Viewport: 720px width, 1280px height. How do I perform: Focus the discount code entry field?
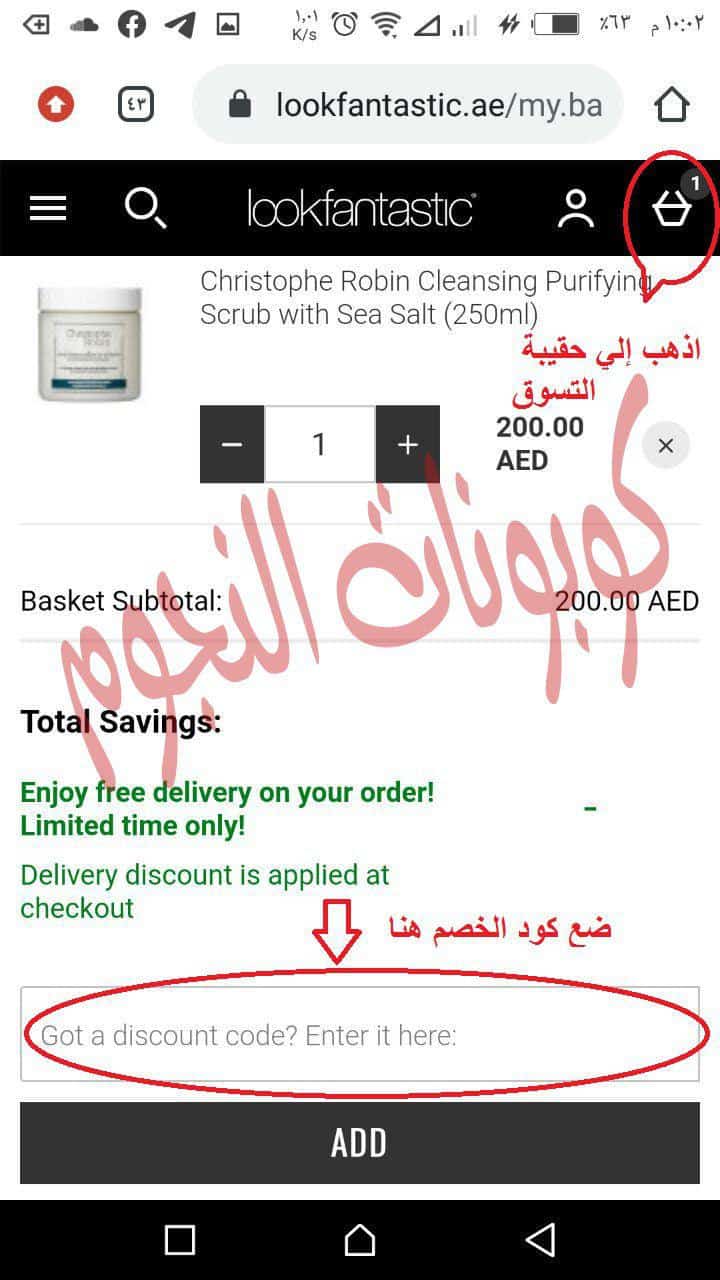(359, 1034)
